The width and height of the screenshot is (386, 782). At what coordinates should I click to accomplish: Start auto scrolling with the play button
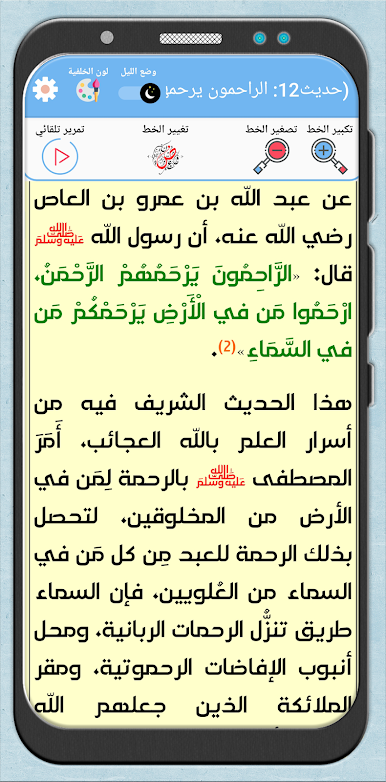60,156
